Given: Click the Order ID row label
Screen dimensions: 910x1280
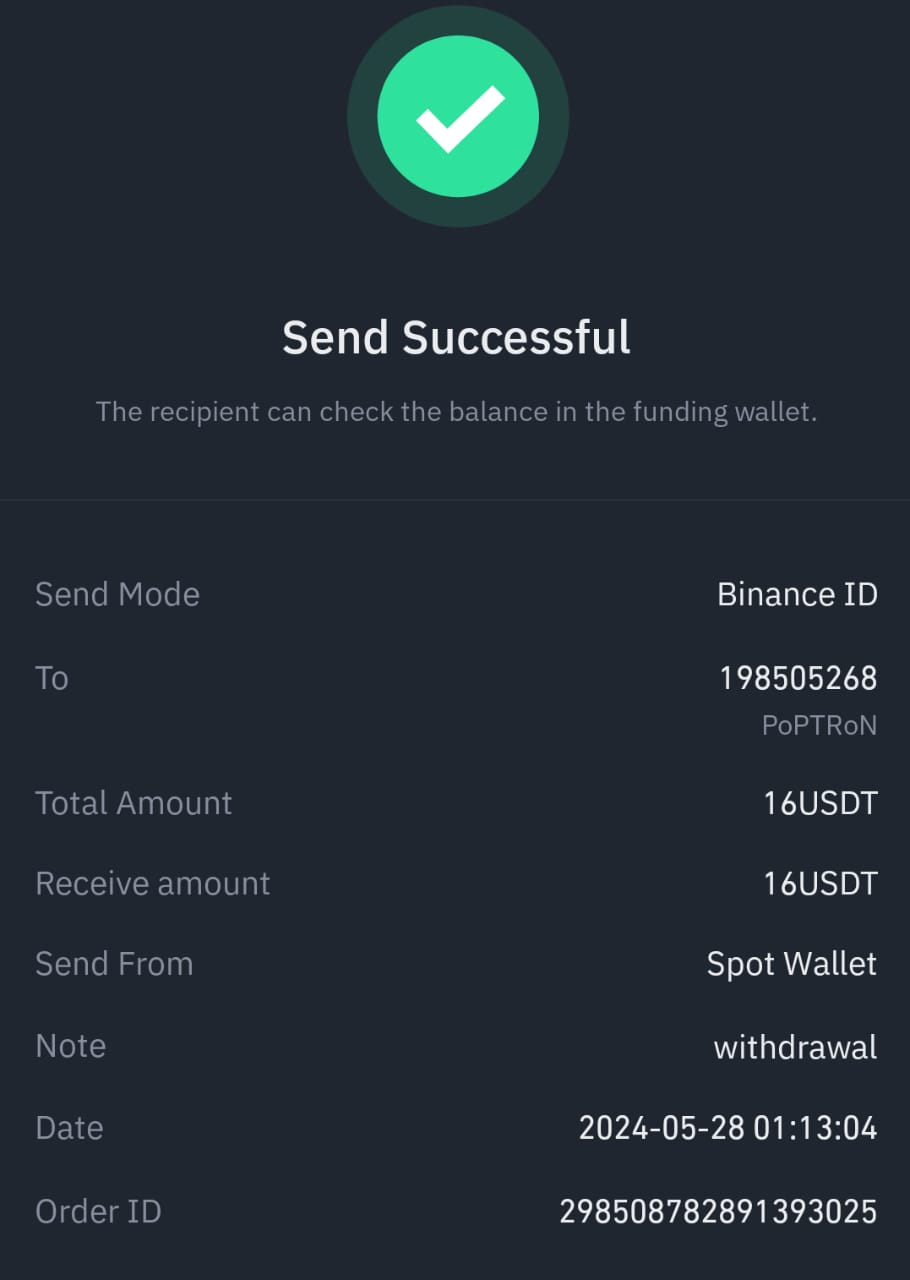Looking at the screenshot, I should tap(98, 1211).
